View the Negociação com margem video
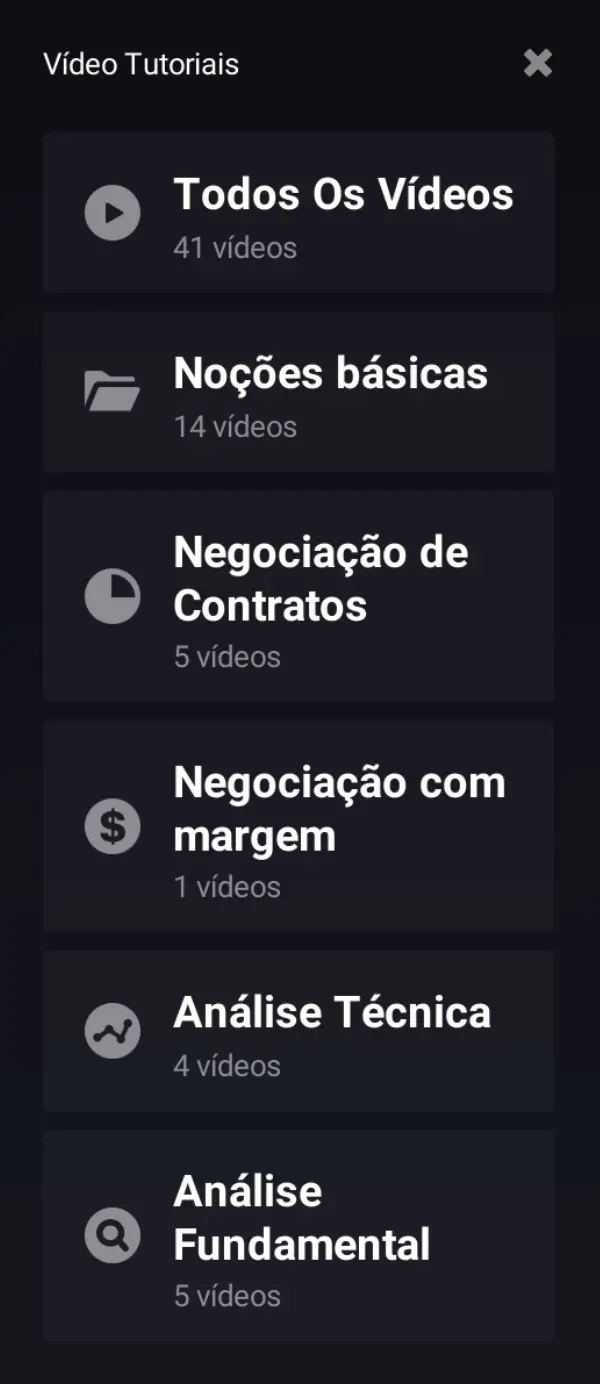This screenshot has width=600, height=1384. tap(298, 826)
